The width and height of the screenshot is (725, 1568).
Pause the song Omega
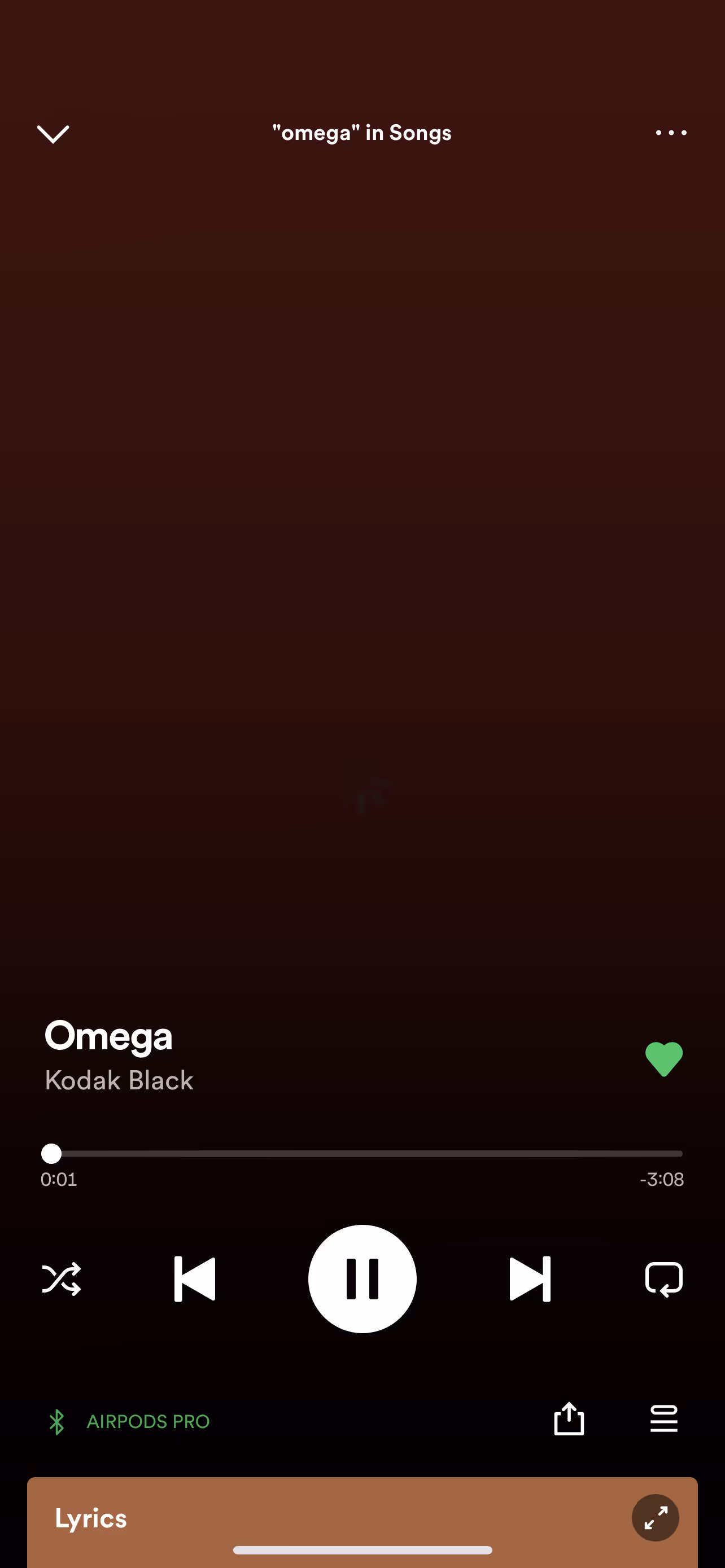362,1279
